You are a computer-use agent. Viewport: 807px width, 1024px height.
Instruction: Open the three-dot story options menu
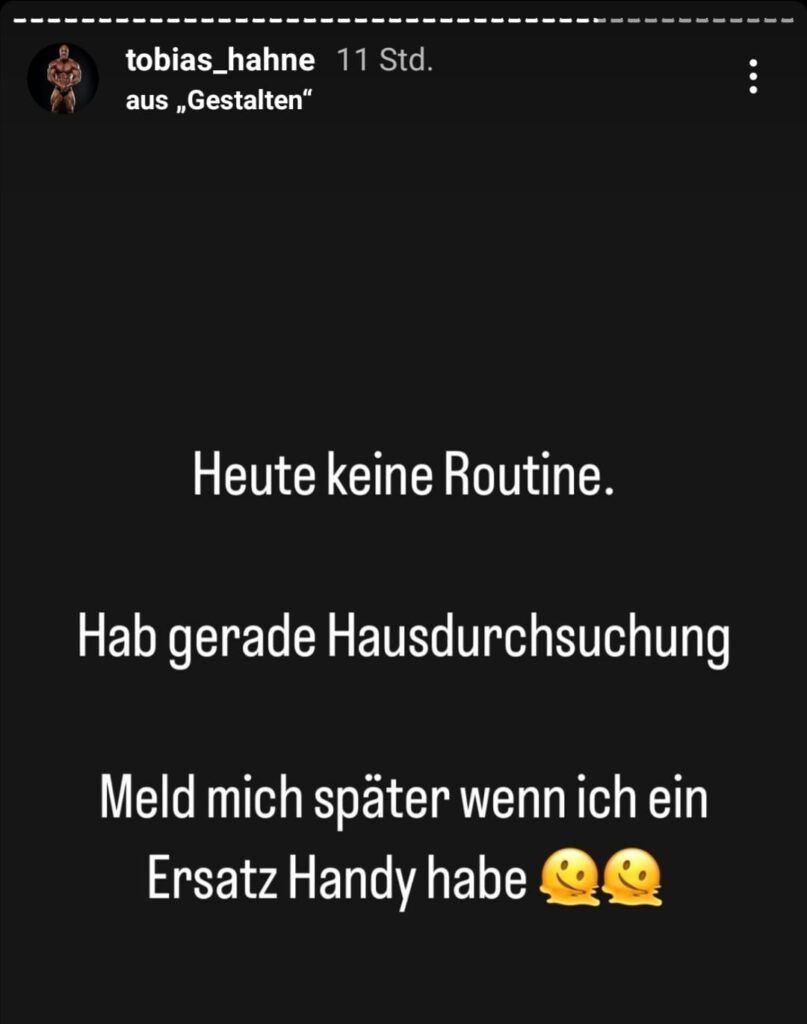(753, 76)
